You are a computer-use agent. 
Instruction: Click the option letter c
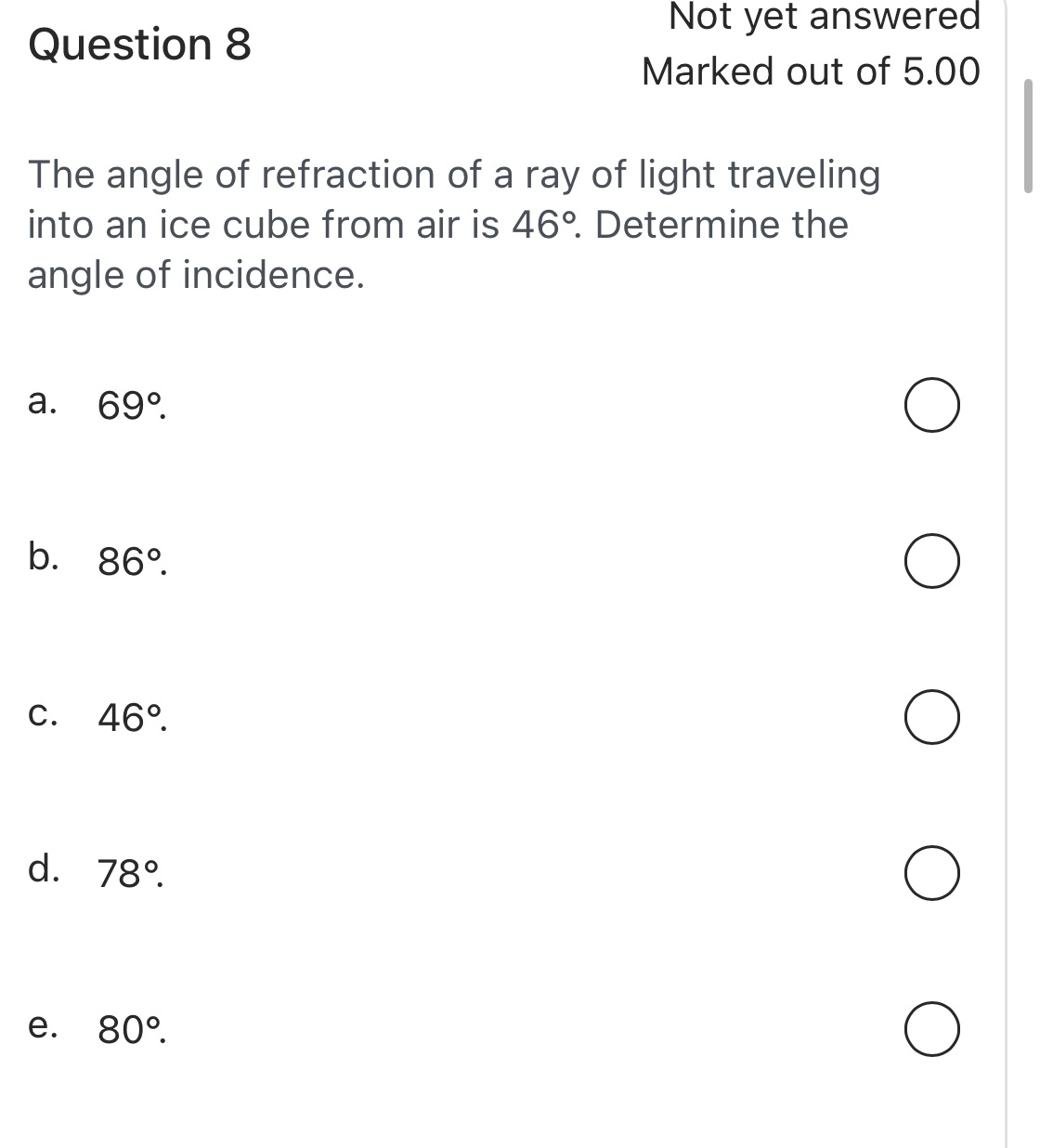pos(41,713)
